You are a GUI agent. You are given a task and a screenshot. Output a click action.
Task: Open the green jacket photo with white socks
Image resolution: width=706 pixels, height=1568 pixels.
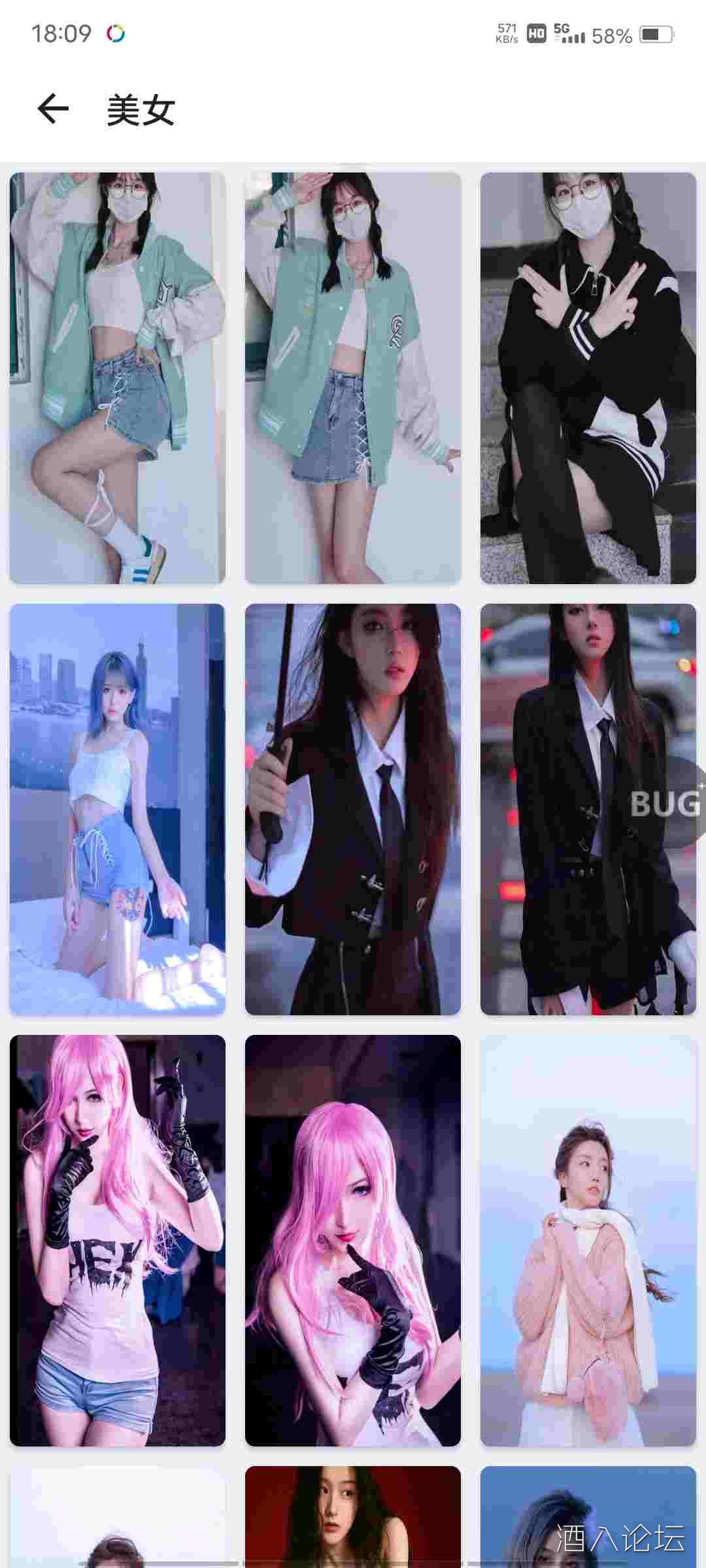point(118,378)
